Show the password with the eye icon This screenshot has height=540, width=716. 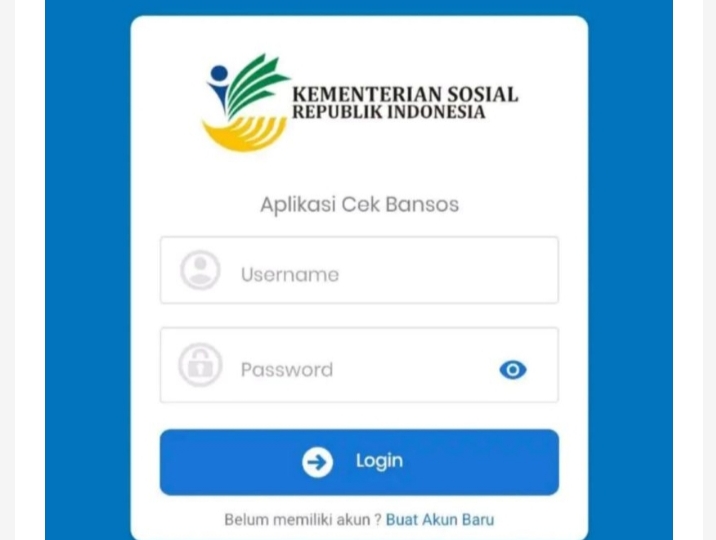click(x=513, y=370)
